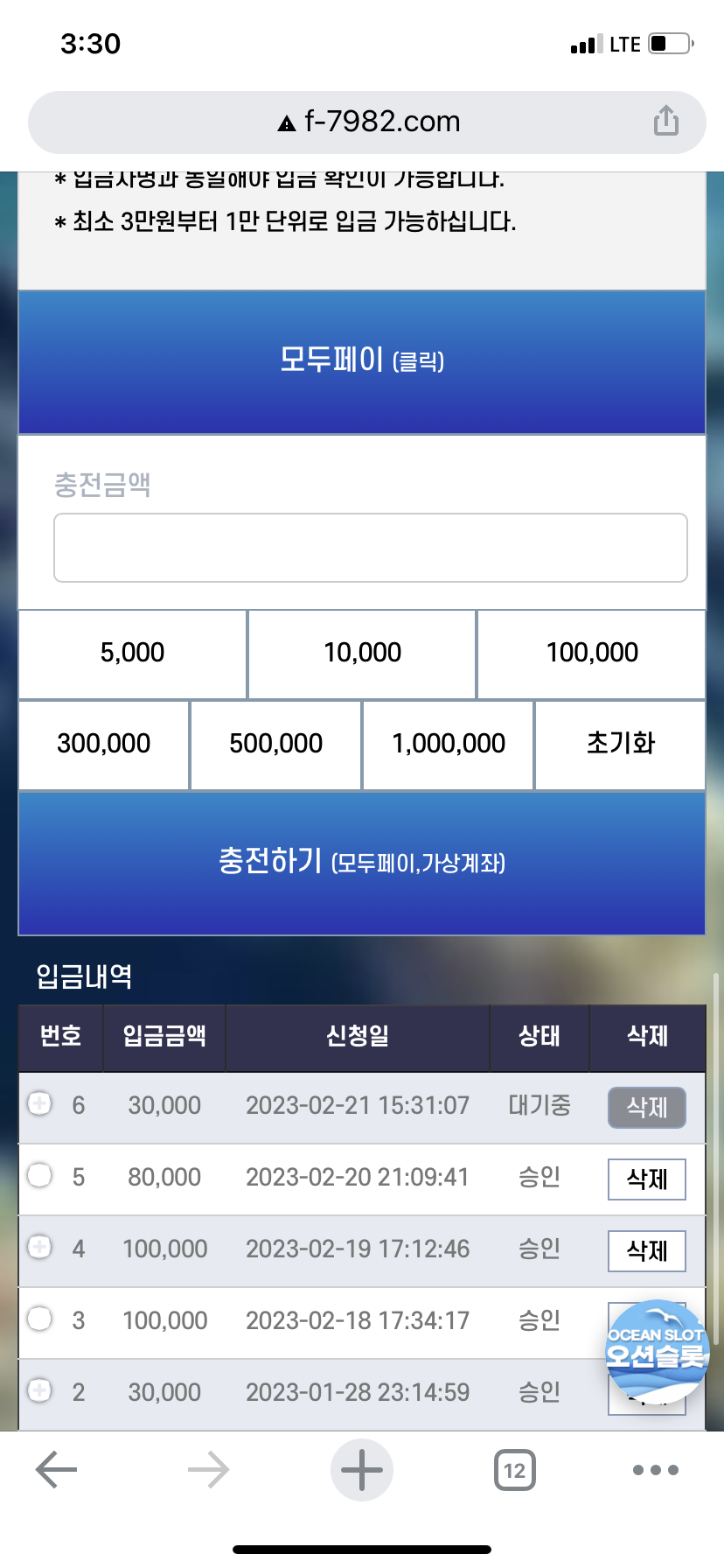Open a new browser tab
Image resolution: width=724 pixels, height=1568 pixels.
(x=362, y=1470)
